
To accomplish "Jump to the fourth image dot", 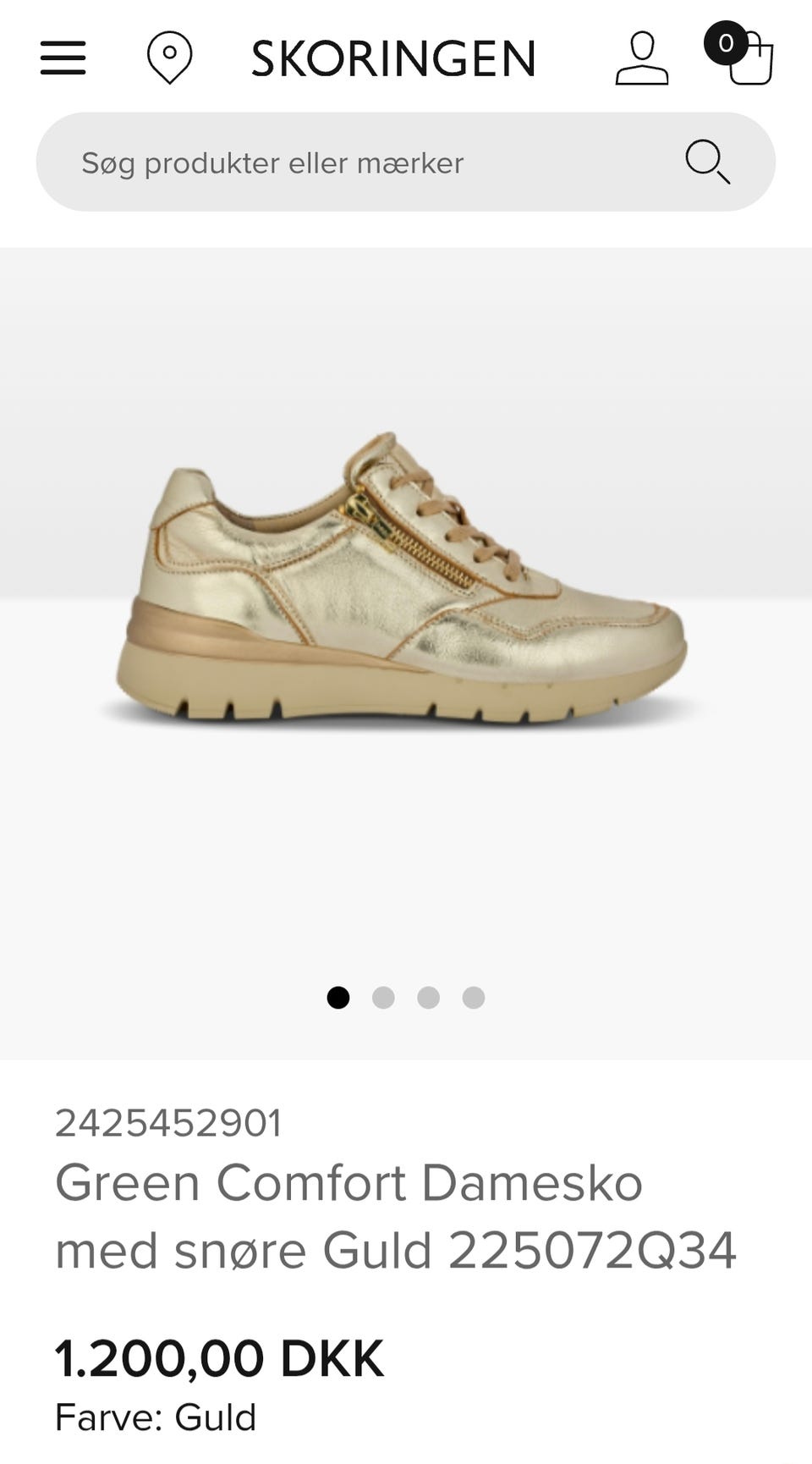I will (474, 998).
